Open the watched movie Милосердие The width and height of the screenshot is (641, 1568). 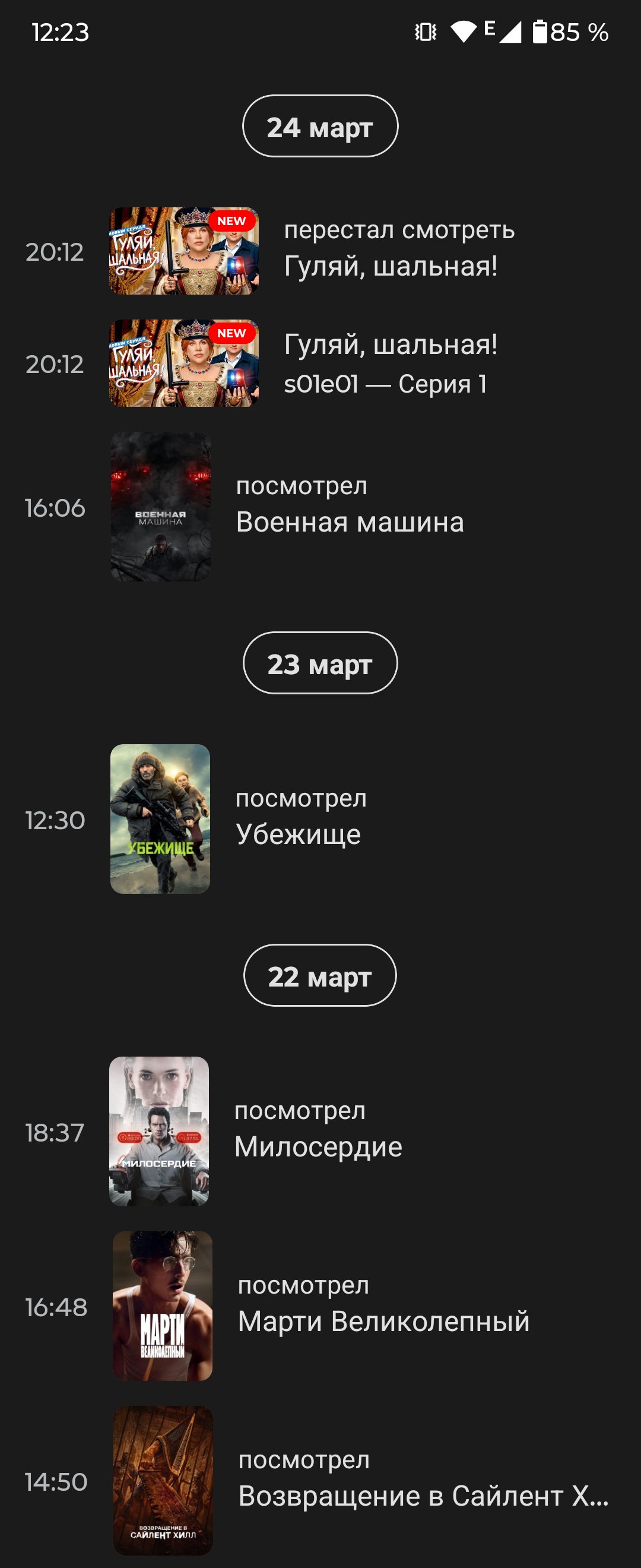point(318,1131)
